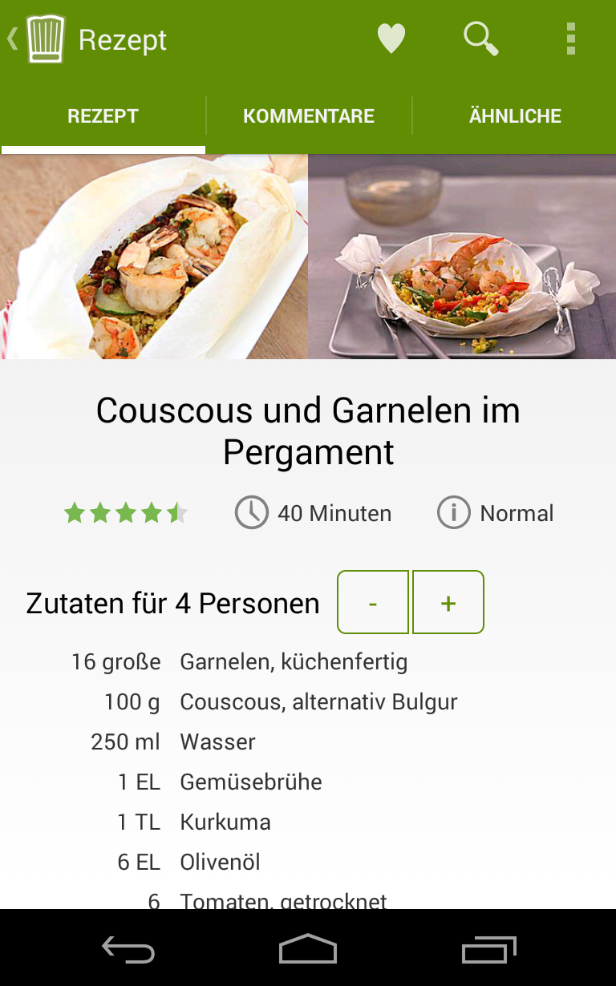Image resolution: width=616 pixels, height=986 pixels.
Task: Open the right plated dish photo
Action: point(462,257)
